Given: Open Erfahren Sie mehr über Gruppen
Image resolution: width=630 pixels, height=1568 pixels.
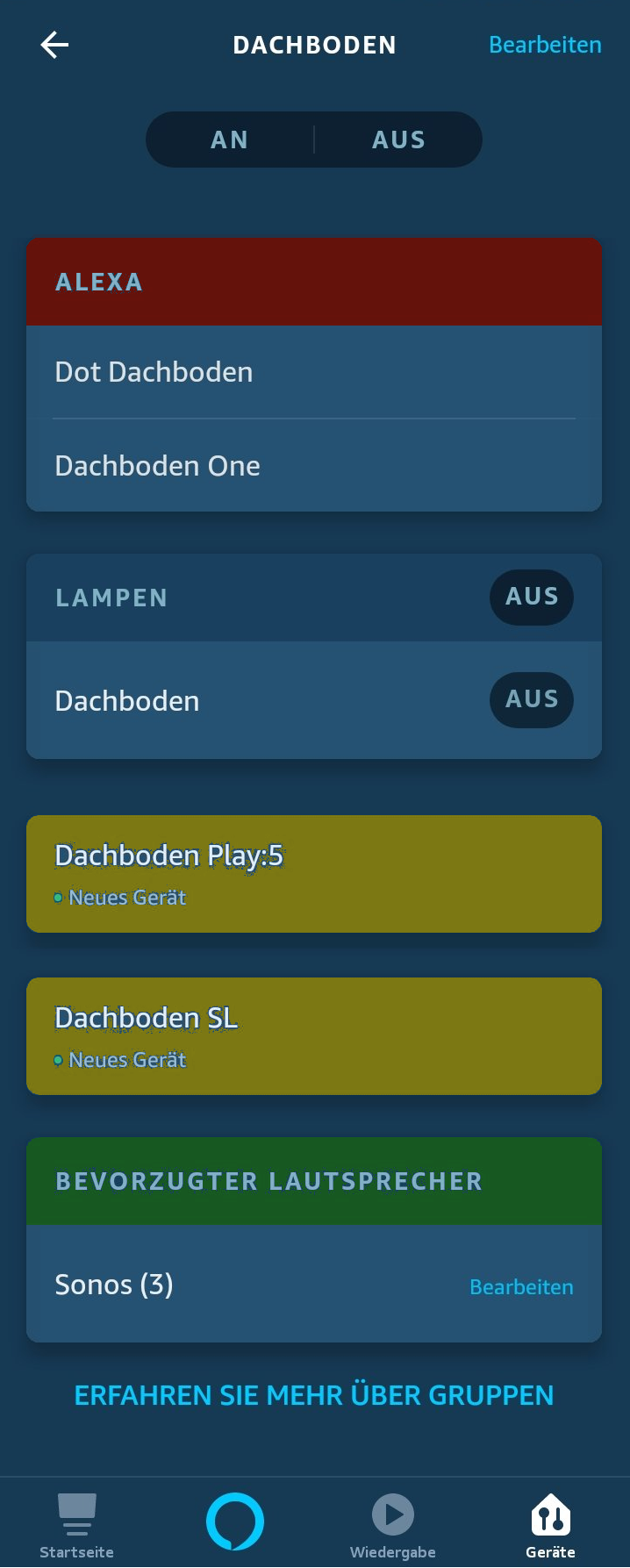Looking at the screenshot, I should coord(313,1395).
